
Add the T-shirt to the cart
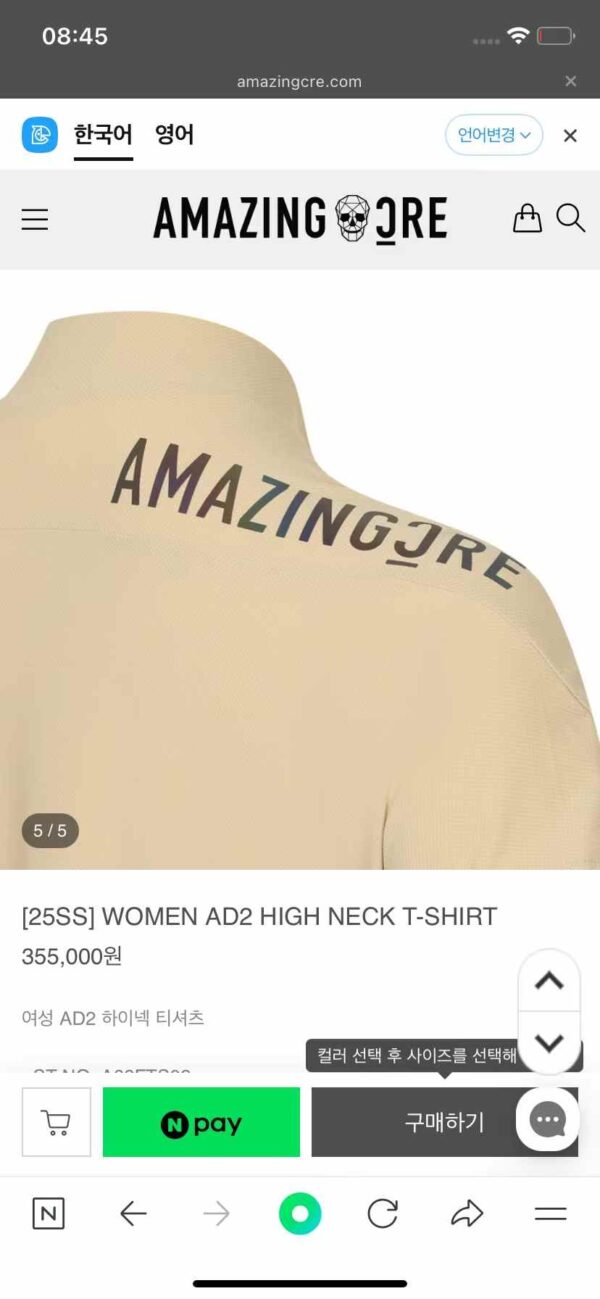click(x=56, y=1122)
